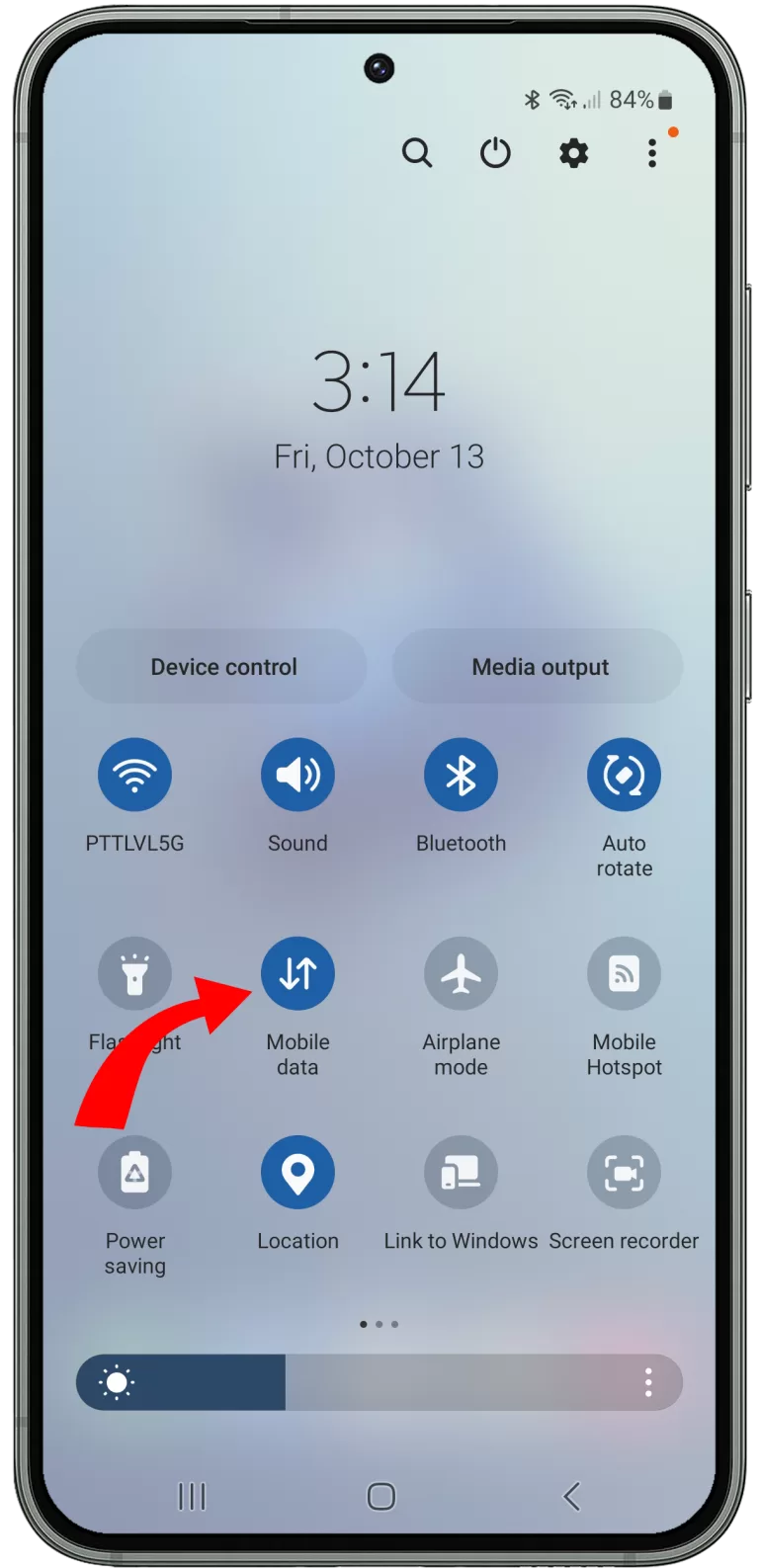Tap the Home navigation button
Viewport: 759px width, 1568px height.
pos(380,1496)
